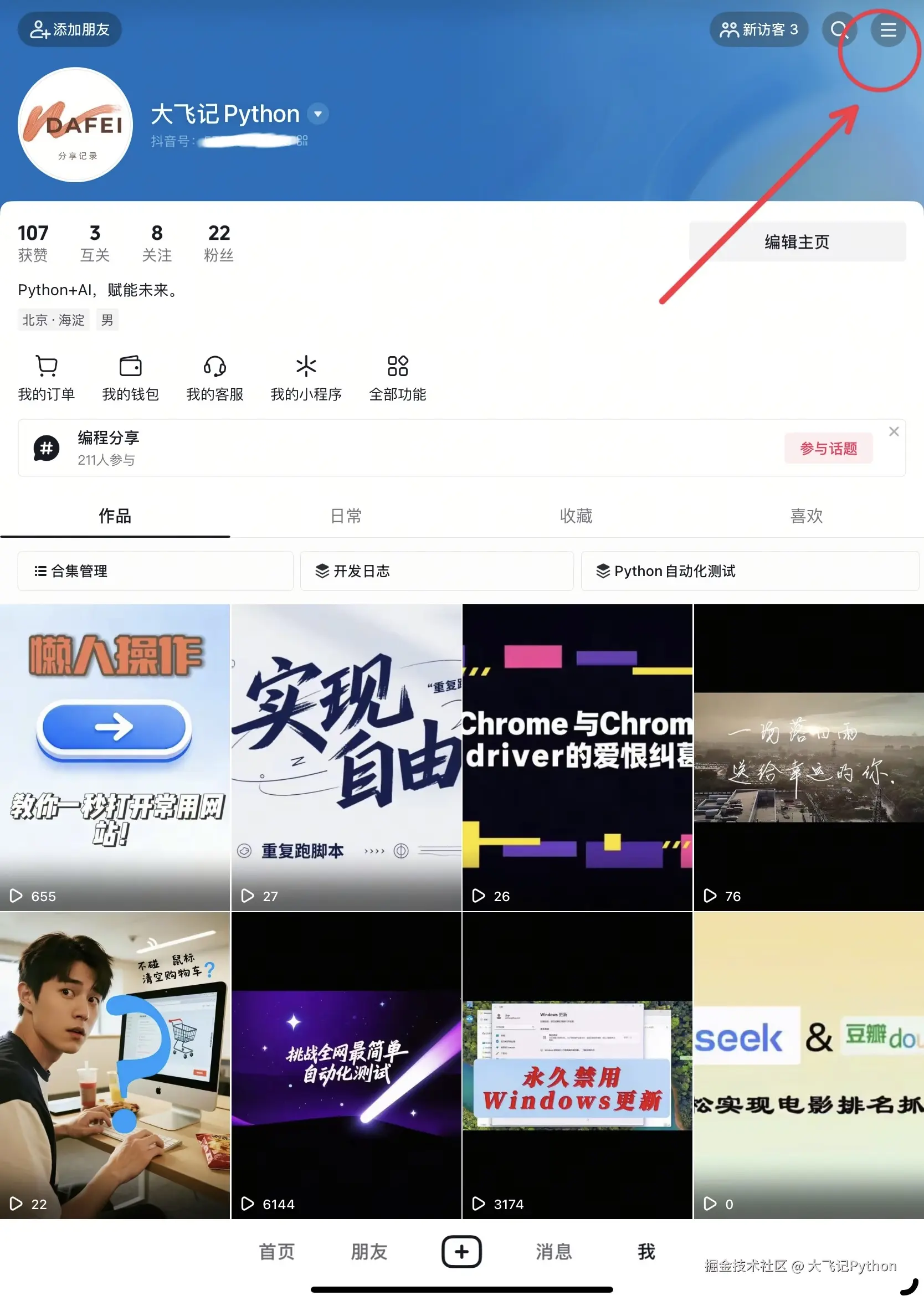Dismiss the 编程分享 topic card
The width and height of the screenshot is (924, 1301).
[894, 432]
